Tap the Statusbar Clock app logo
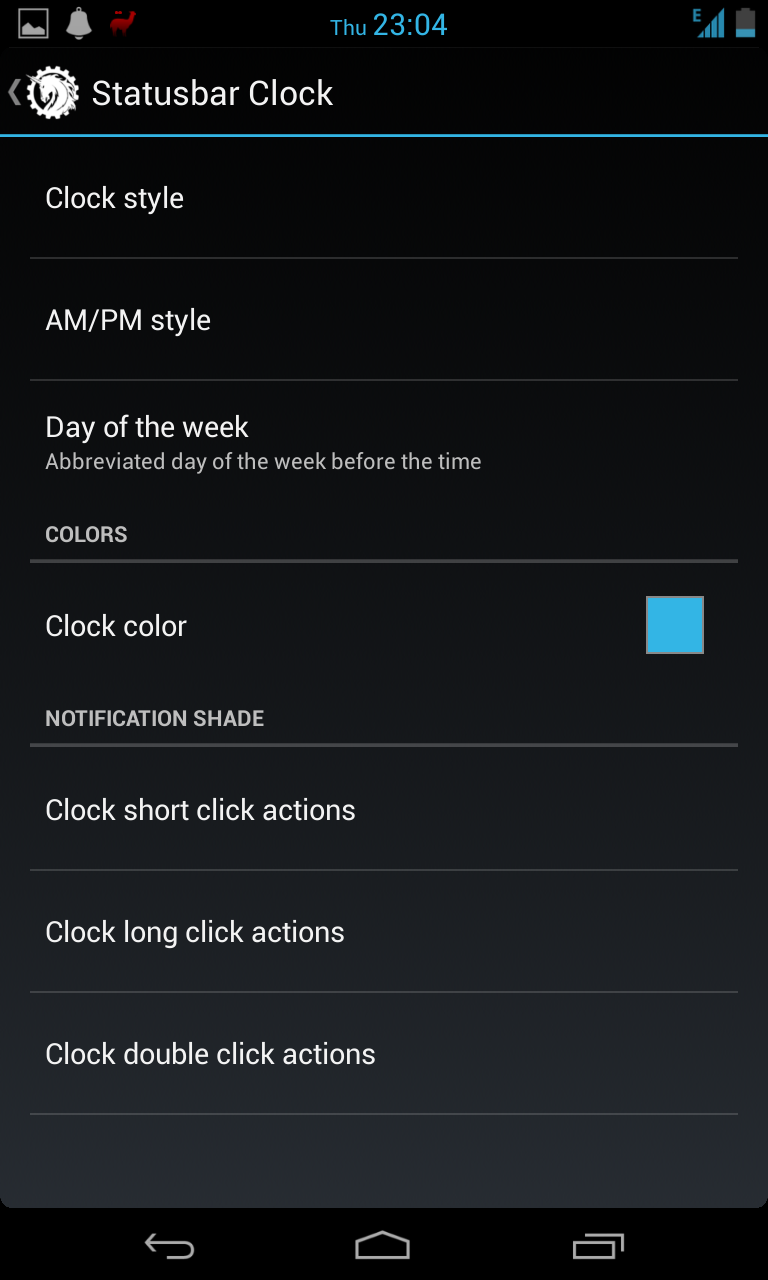The image size is (768, 1280). tap(50, 92)
